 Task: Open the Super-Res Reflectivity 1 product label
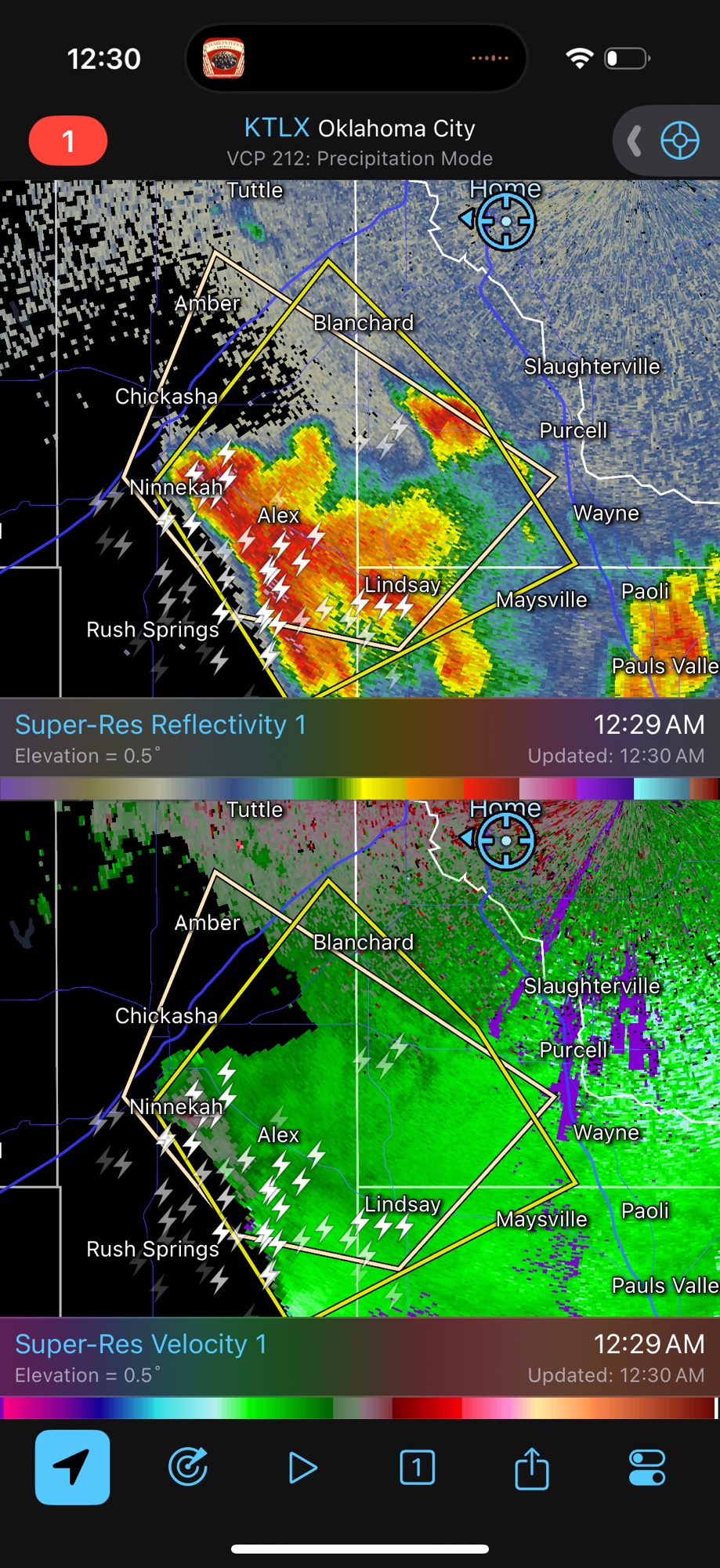[x=161, y=725]
